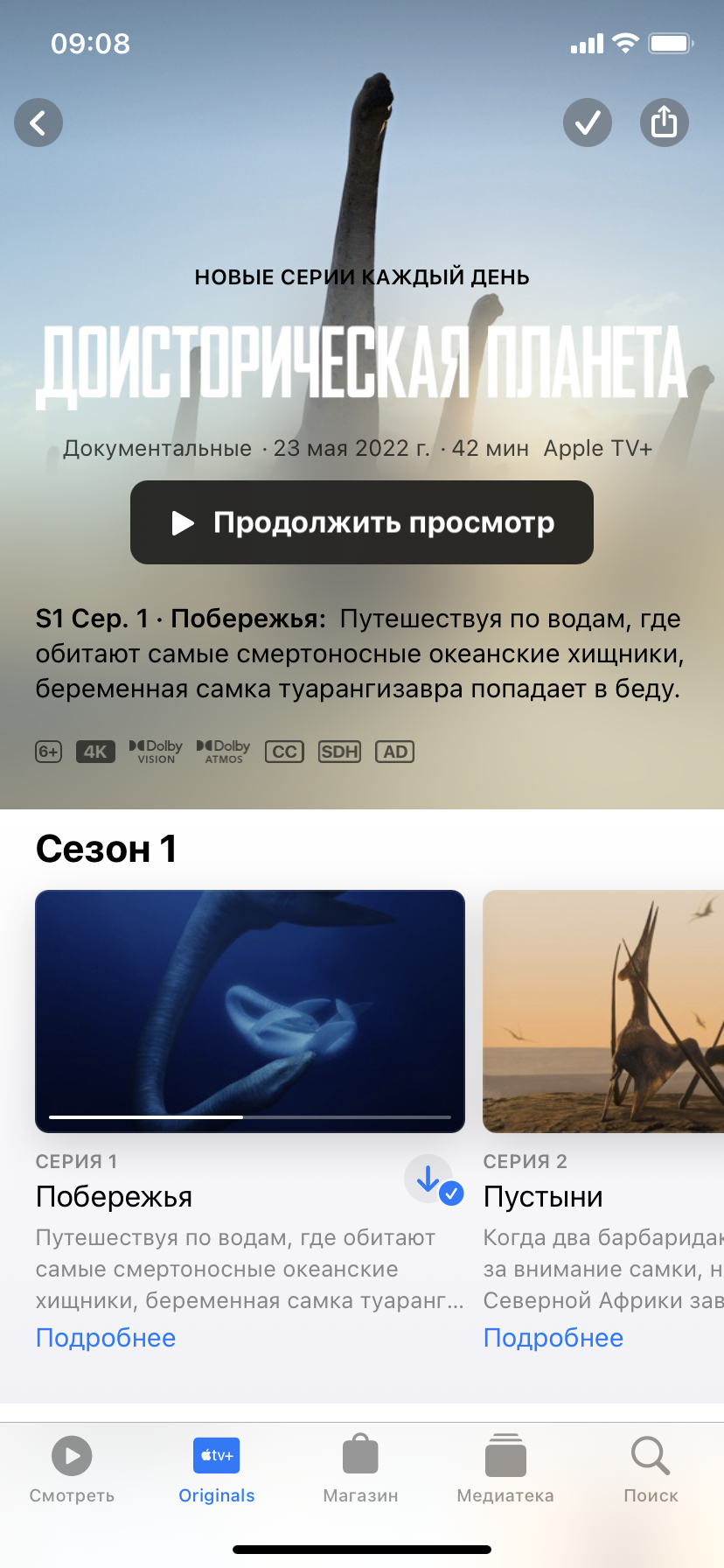Open the Медиатека tab
The width and height of the screenshot is (724, 1568).
point(505,1470)
